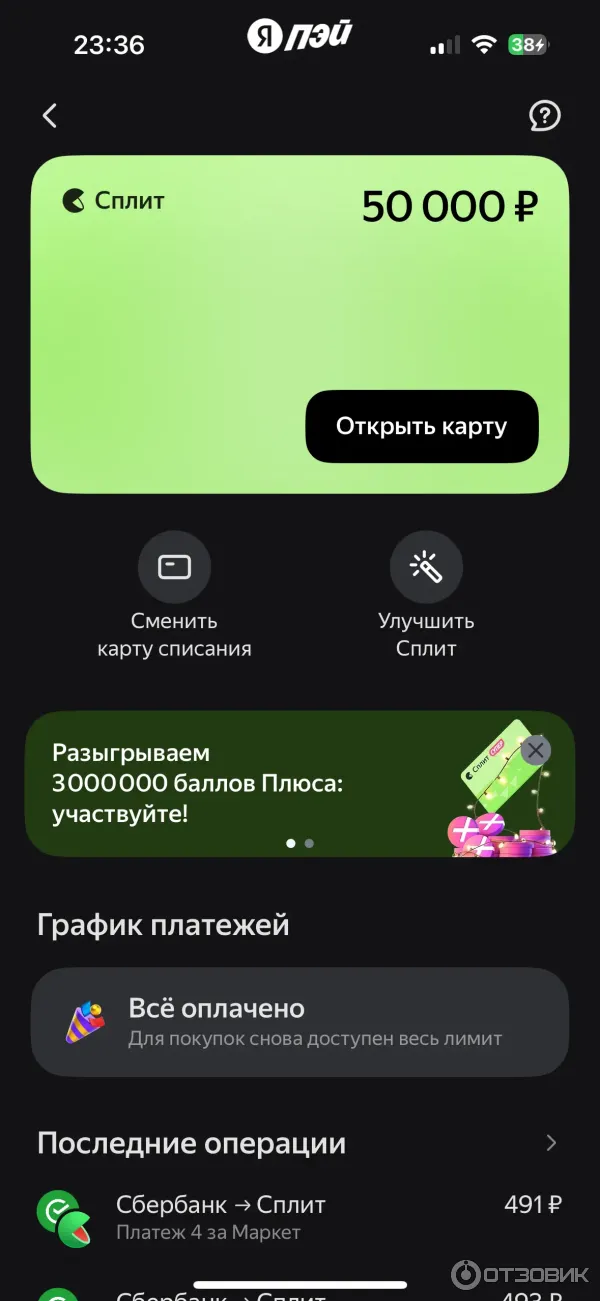Dismiss the Плюс points promo banner
The height and width of the screenshot is (1301, 600).
(536, 749)
